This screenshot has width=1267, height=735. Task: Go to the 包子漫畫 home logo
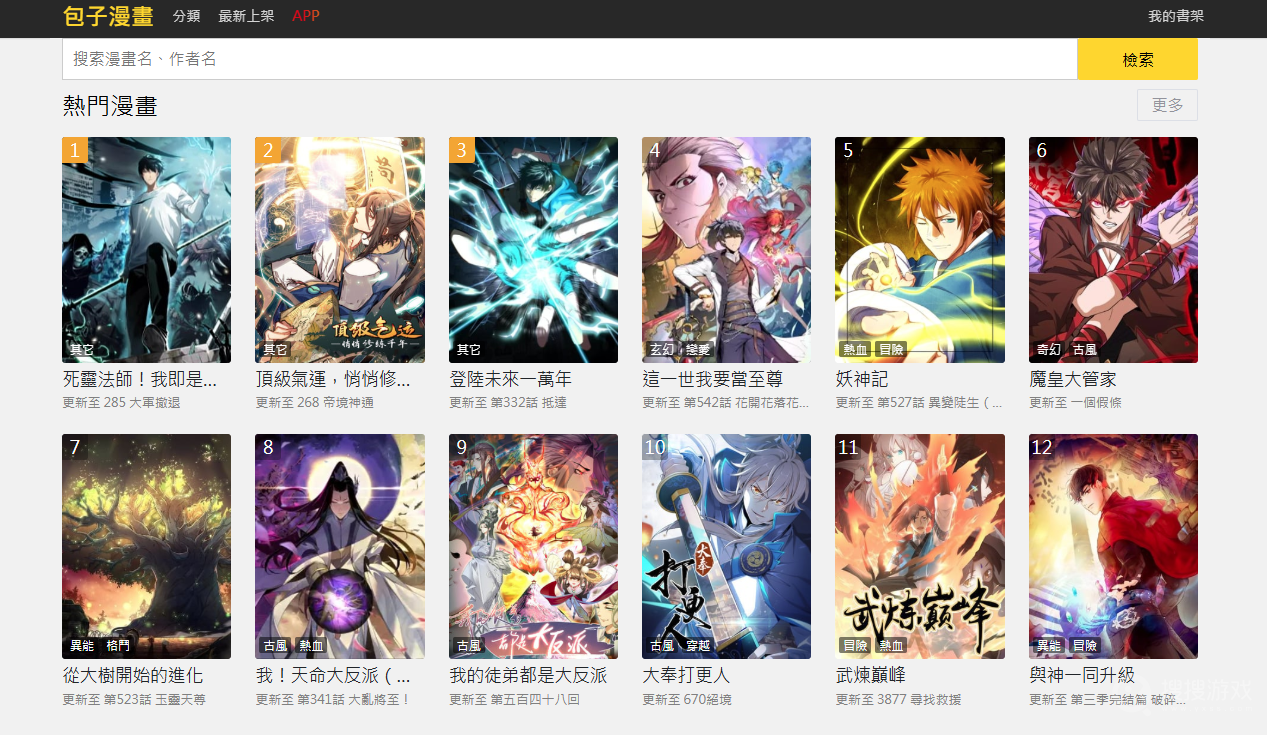coord(108,16)
